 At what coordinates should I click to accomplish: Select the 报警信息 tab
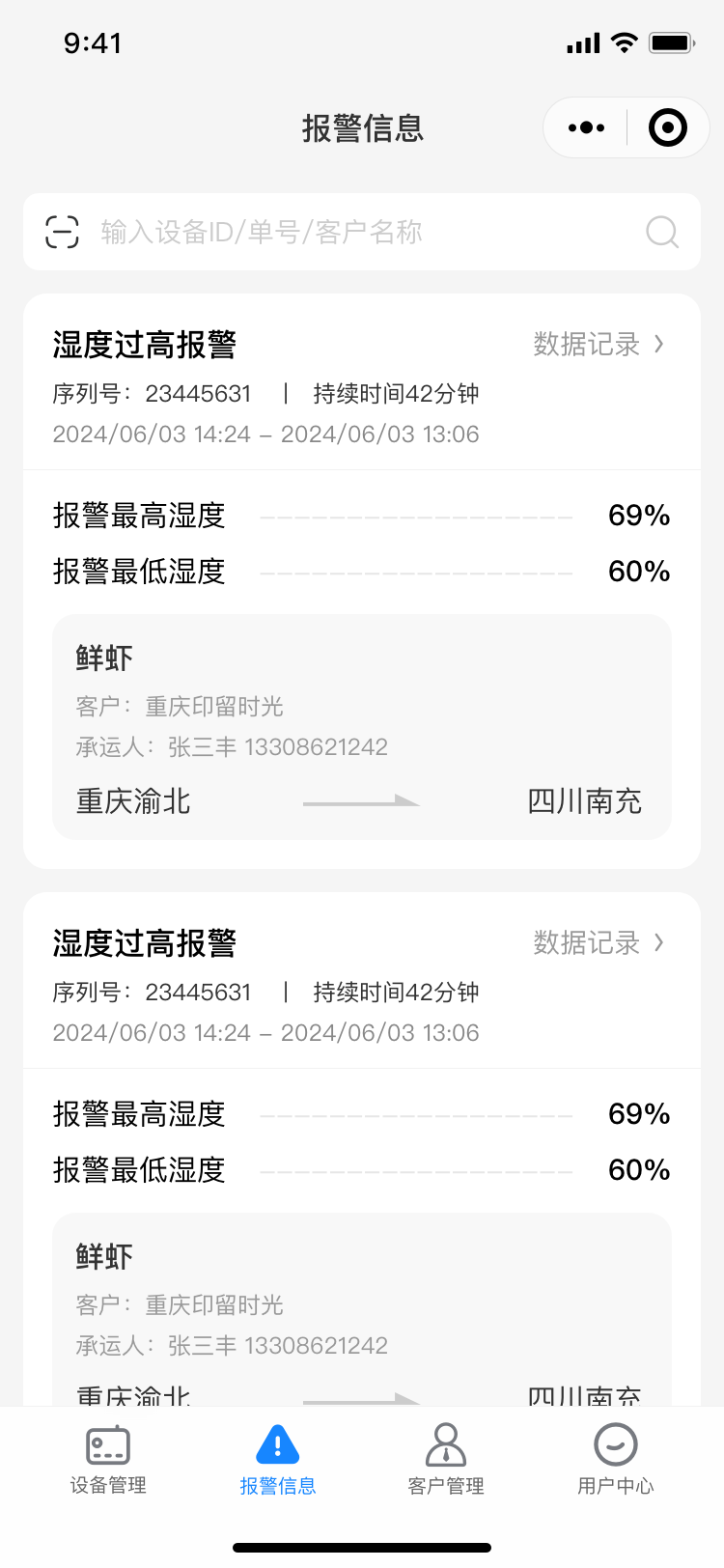coord(278,1460)
